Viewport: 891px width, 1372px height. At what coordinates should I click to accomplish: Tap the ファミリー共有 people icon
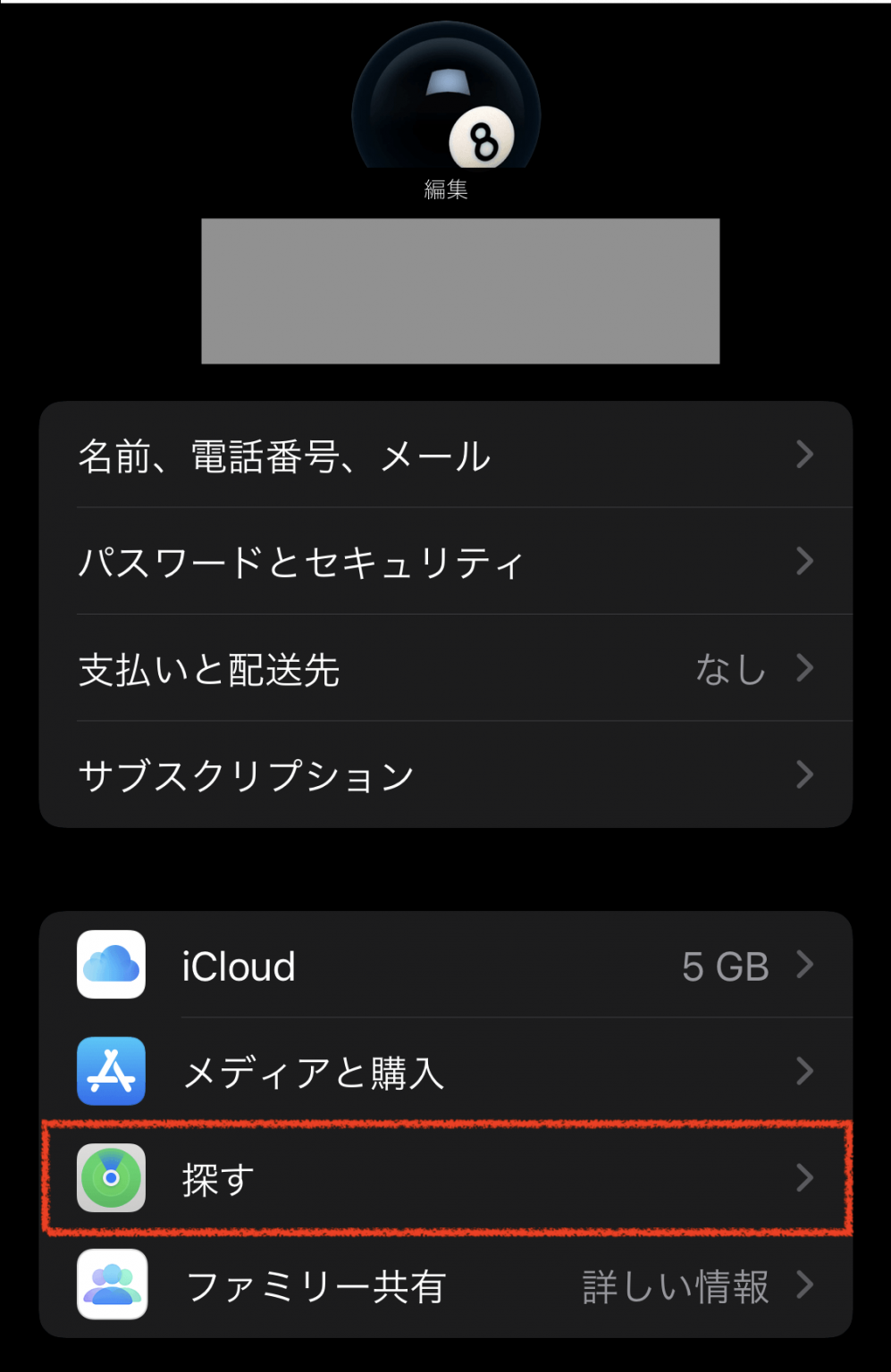pos(110,1285)
